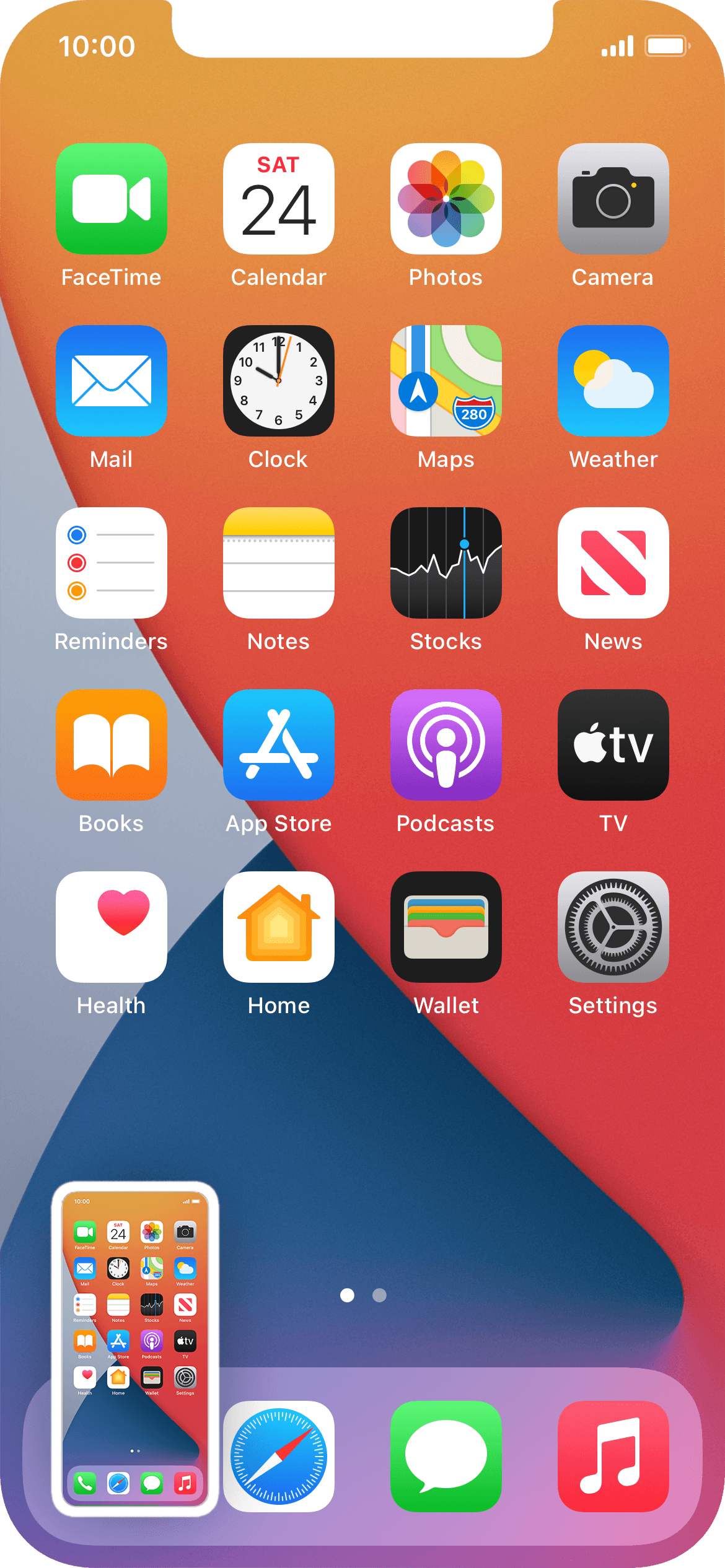This screenshot has height=1568, width=725.
Task: Launch the Calendar app
Action: pyautogui.click(x=279, y=199)
